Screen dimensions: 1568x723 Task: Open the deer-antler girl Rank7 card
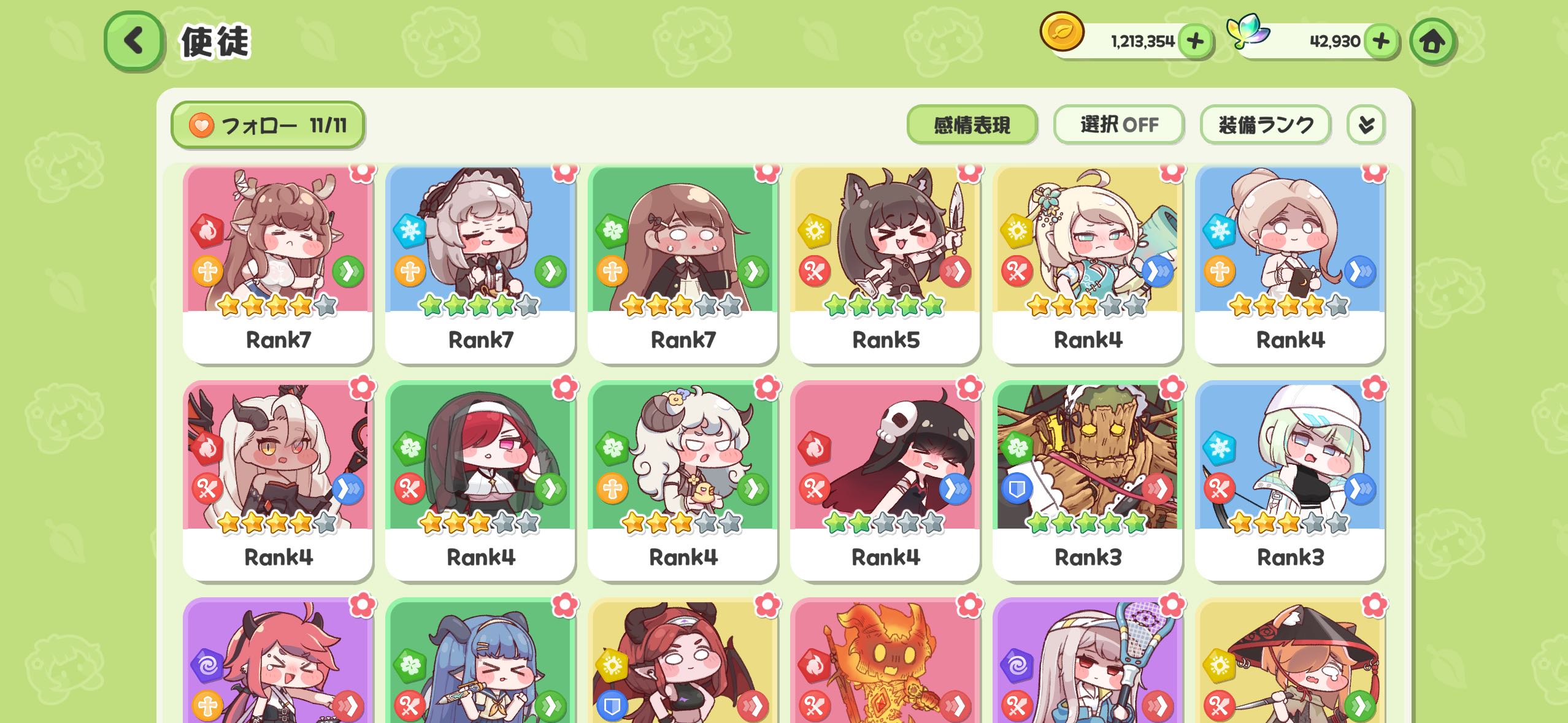click(x=278, y=264)
